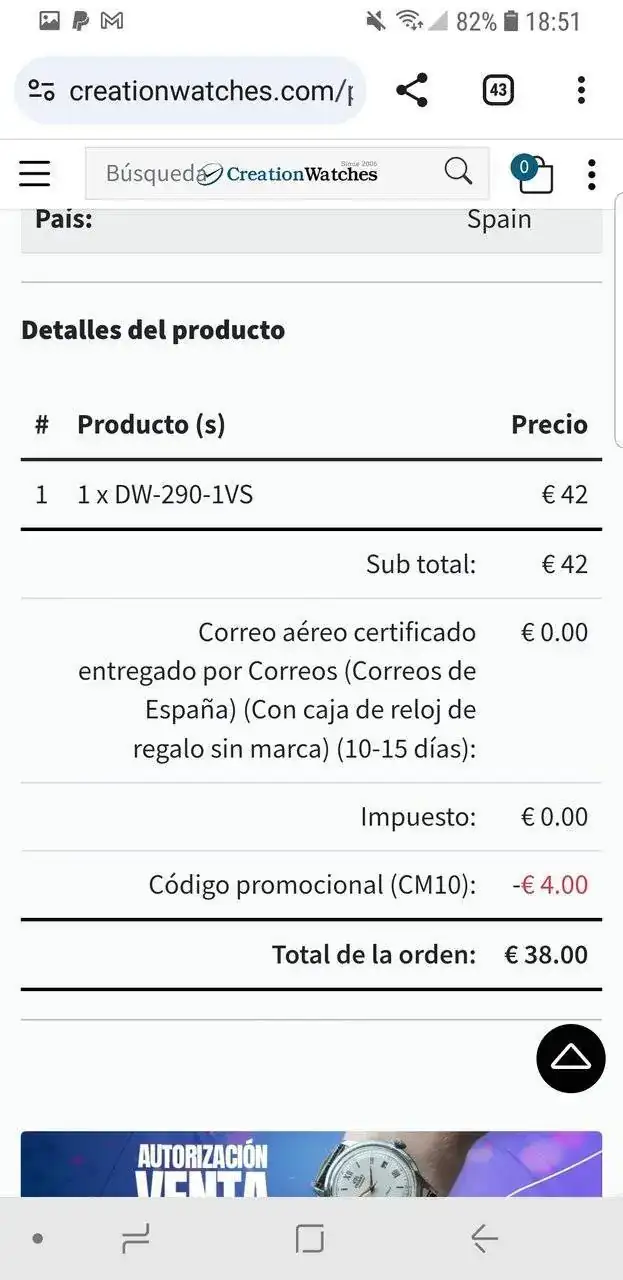
Task: Tap the Búsqueda search field
Action: (270, 174)
